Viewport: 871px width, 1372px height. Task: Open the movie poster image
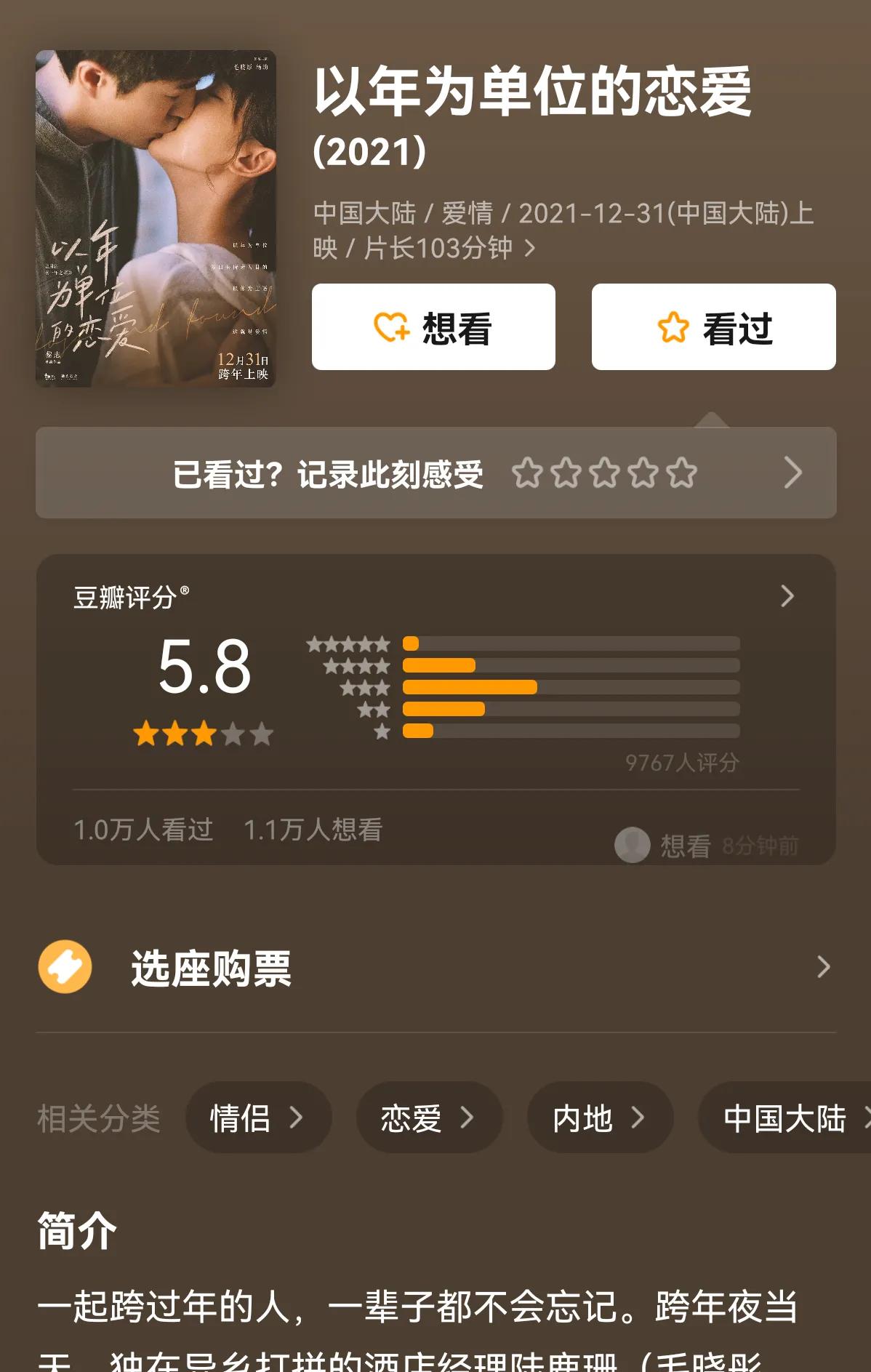click(156, 218)
